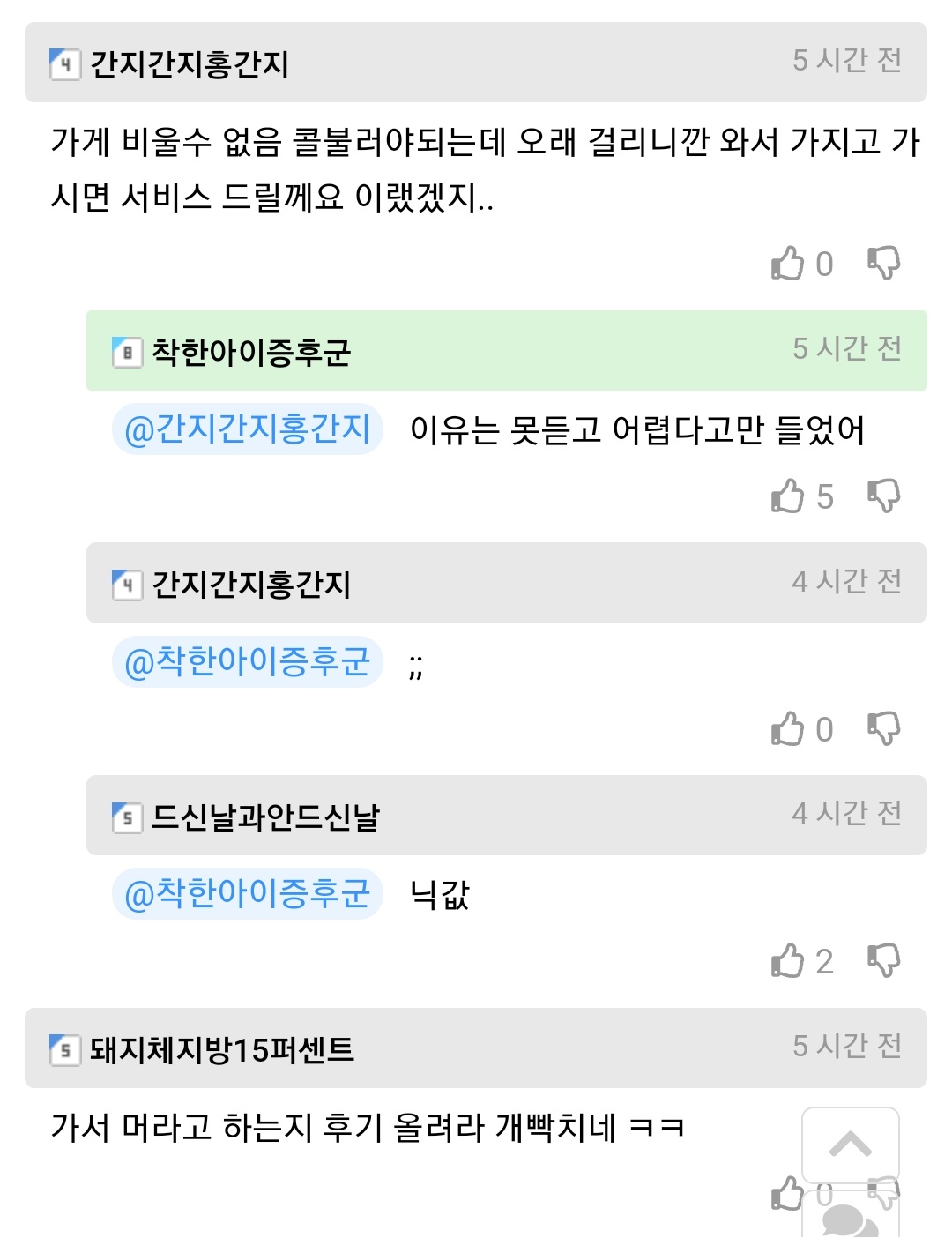952x1238 pixels.
Task: Like 간지간지홍간지's ";;" reply
Action: [789, 728]
